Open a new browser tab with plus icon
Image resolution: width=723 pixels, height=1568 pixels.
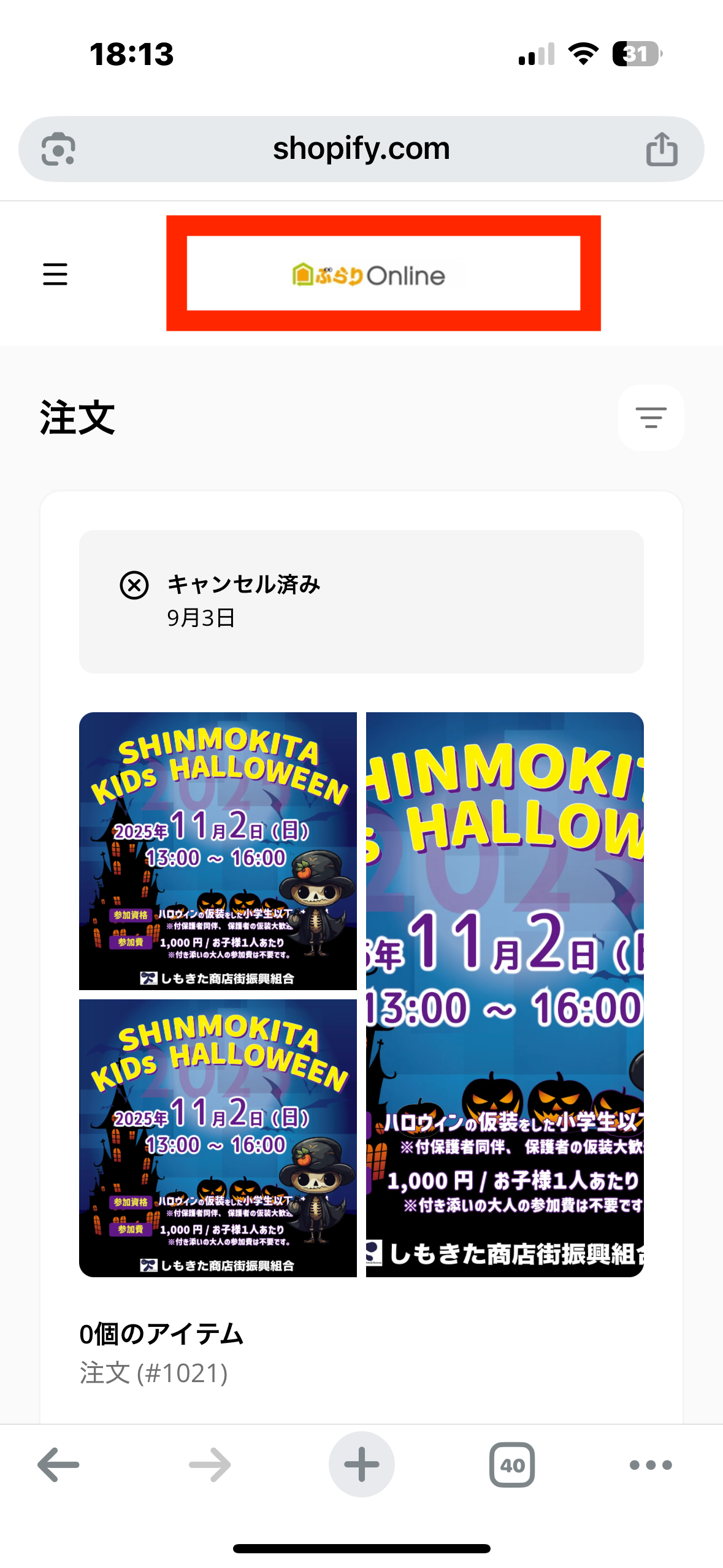[361, 1464]
